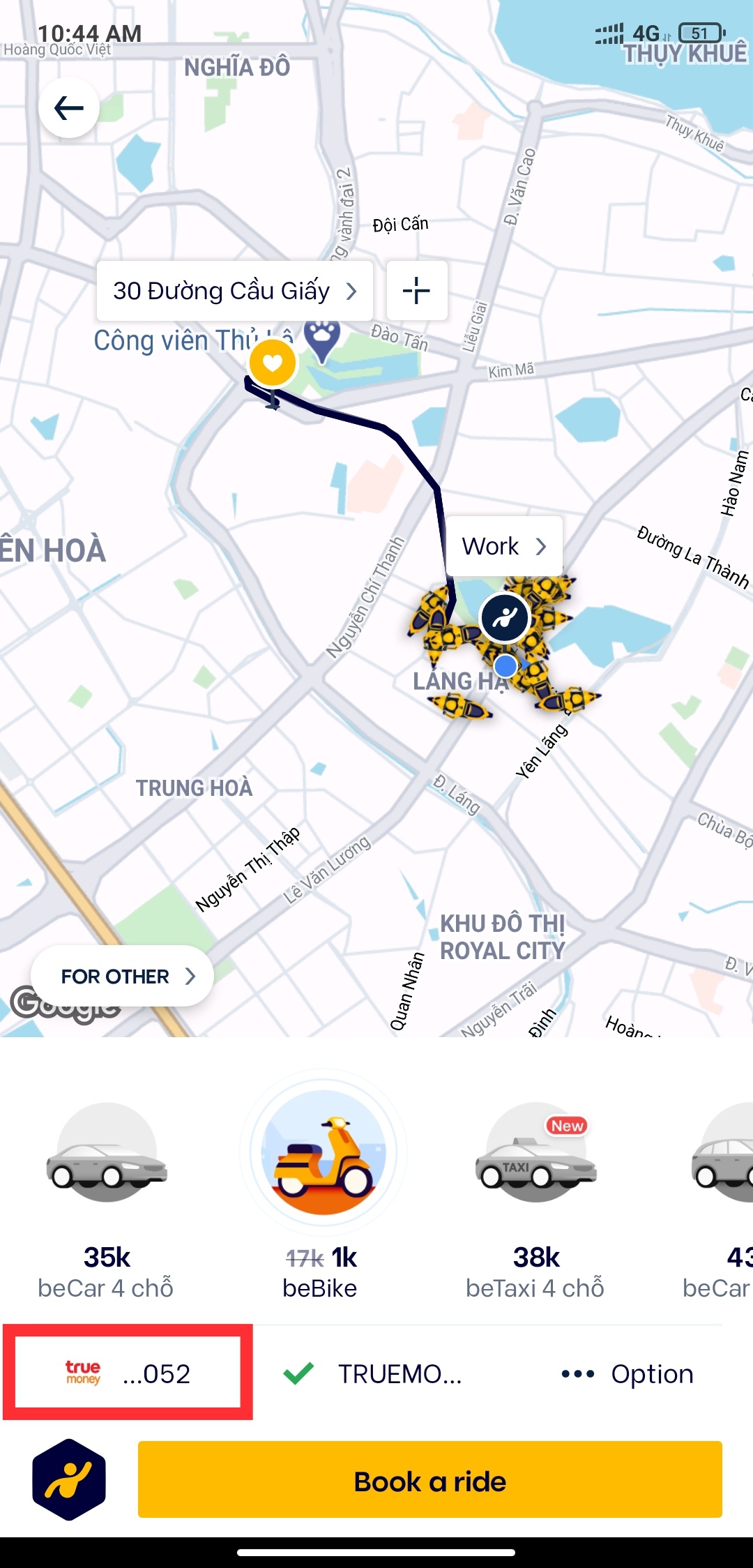Add another stop with the plus button
Screen dimensions: 753x1568
[417, 291]
